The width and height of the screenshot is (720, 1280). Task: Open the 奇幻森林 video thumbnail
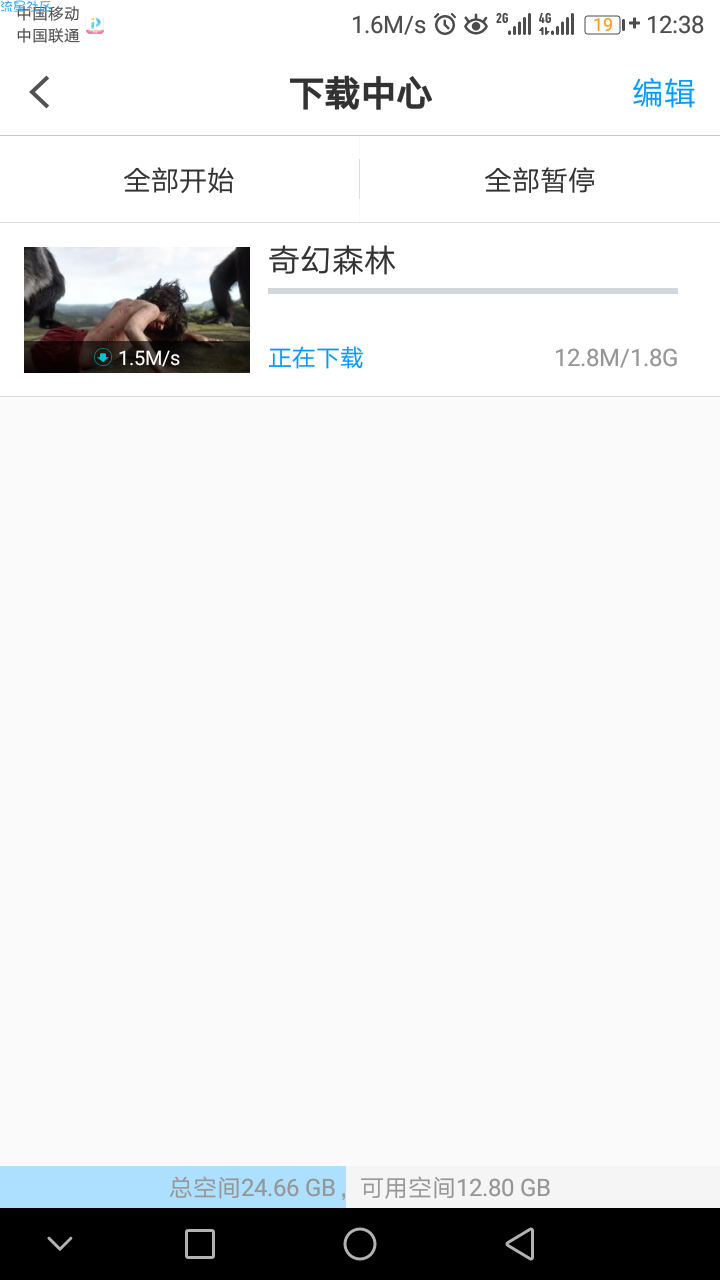[137, 310]
